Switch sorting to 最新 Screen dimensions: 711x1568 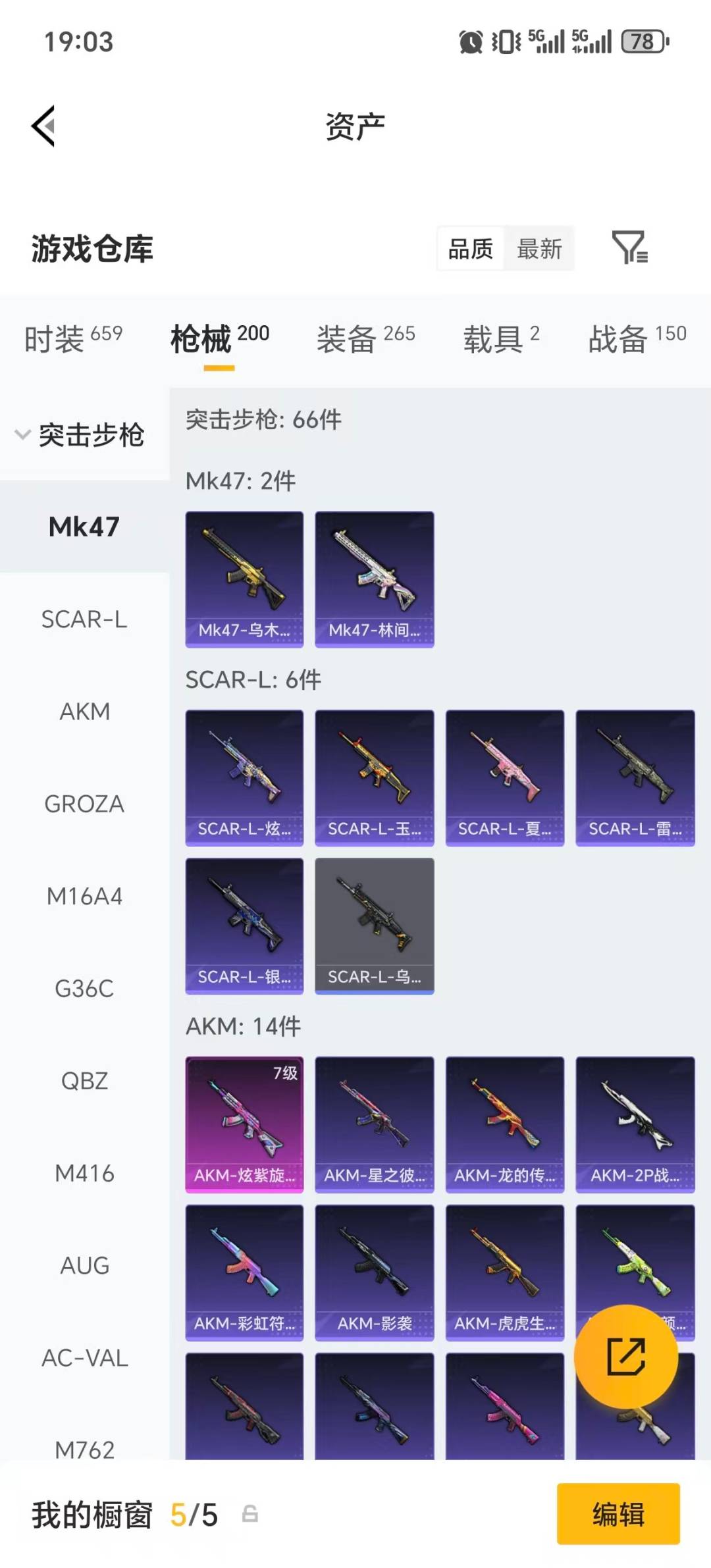point(540,249)
